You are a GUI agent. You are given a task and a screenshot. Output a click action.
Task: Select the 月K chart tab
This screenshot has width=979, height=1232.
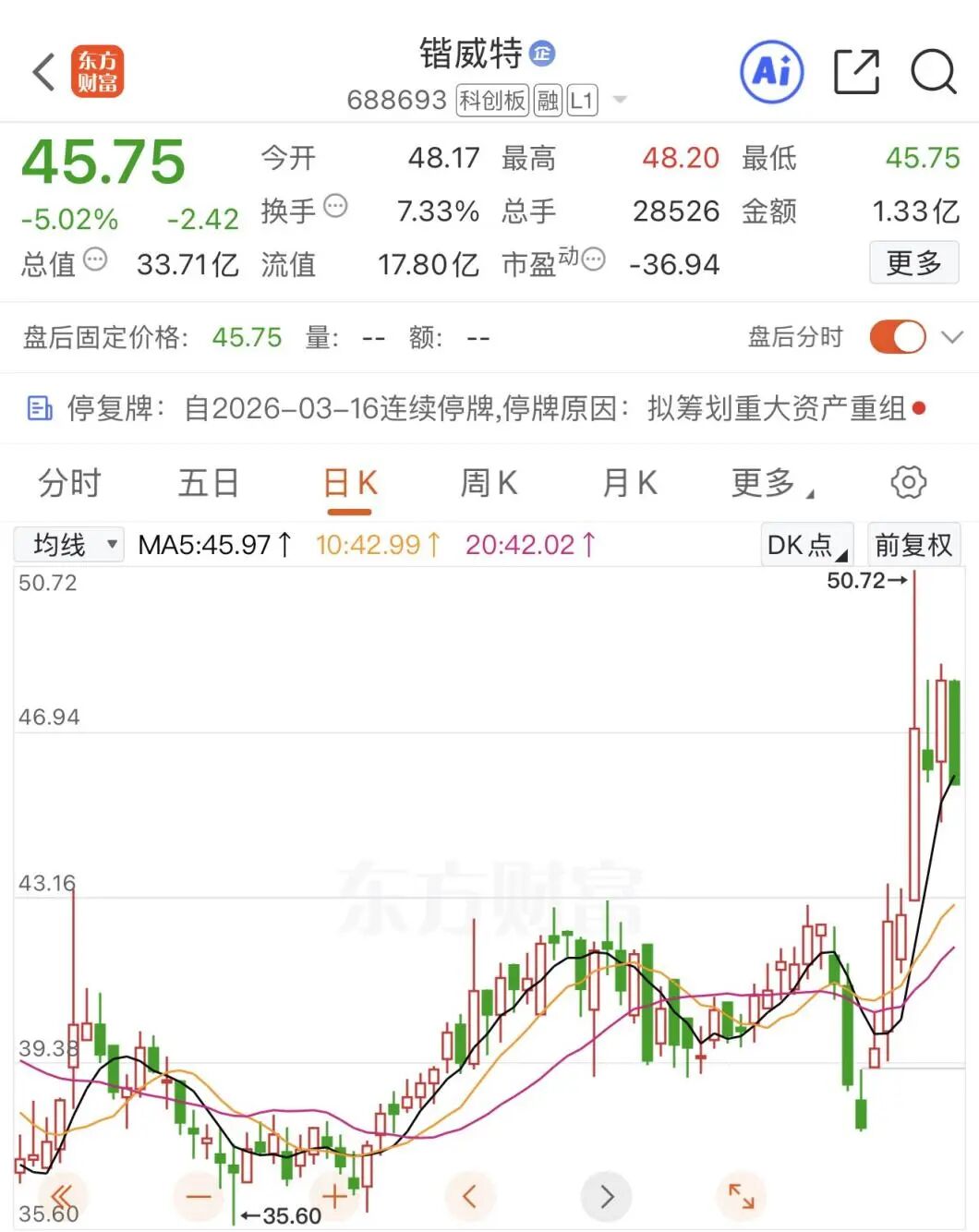pos(629,483)
